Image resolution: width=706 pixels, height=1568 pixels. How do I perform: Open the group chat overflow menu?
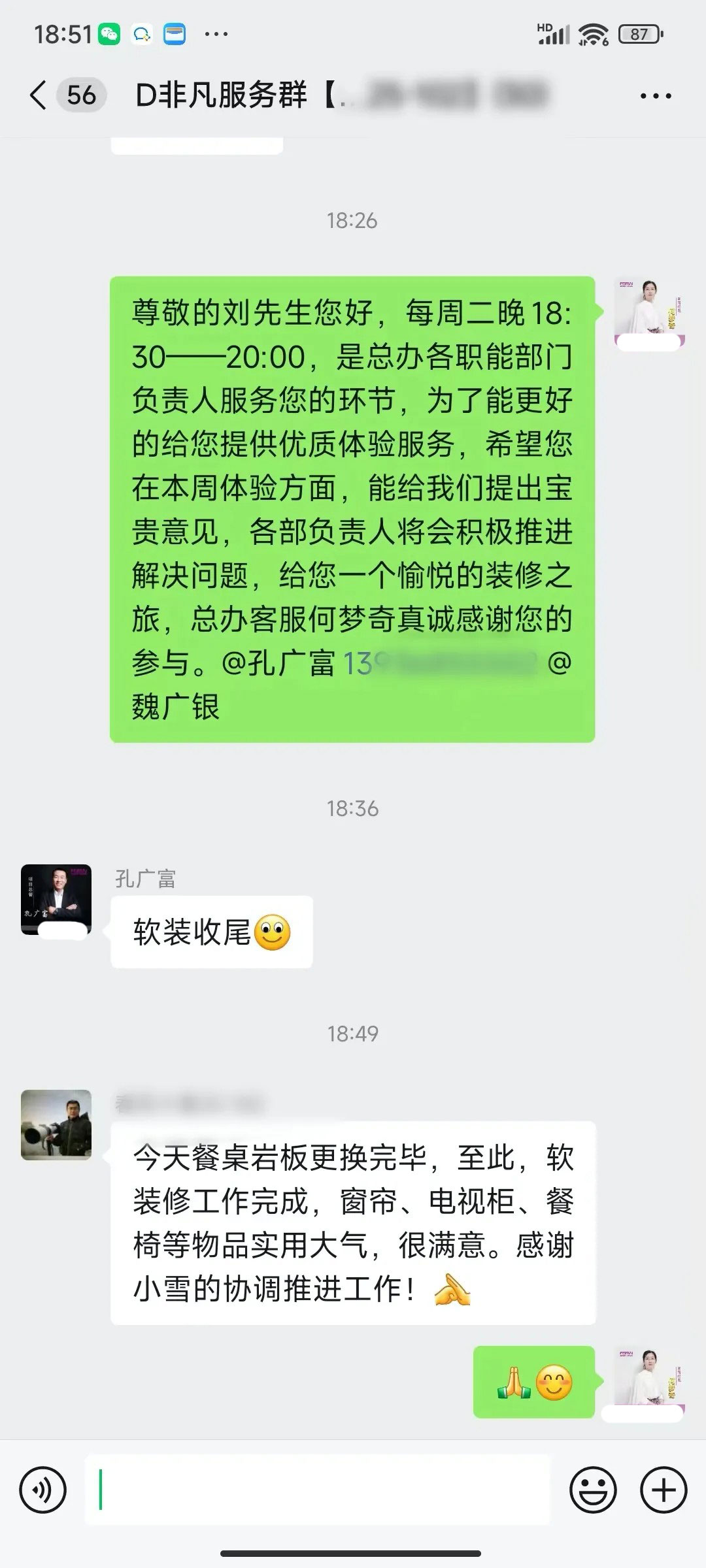tap(655, 96)
